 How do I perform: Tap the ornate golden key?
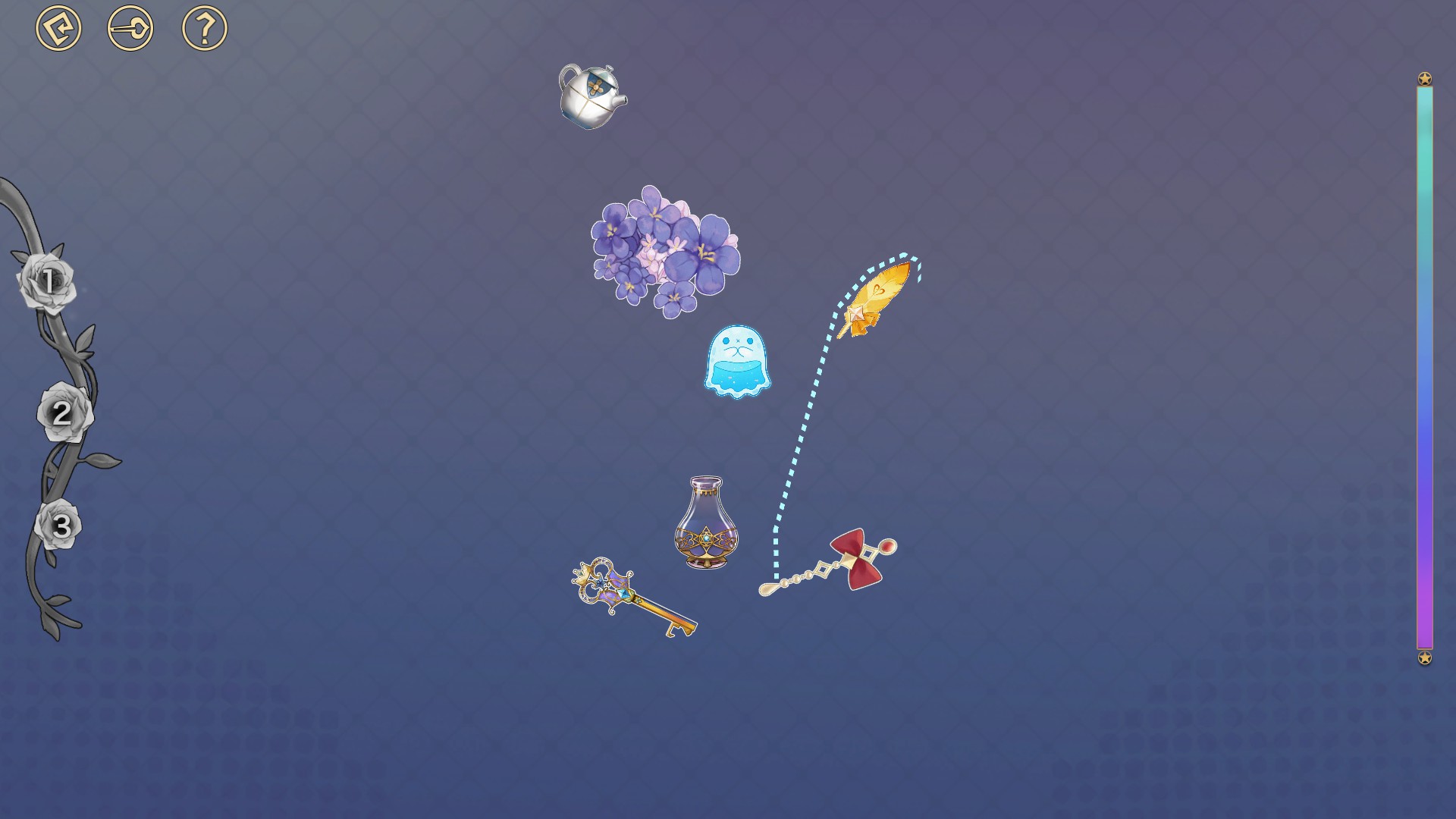(x=632, y=597)
